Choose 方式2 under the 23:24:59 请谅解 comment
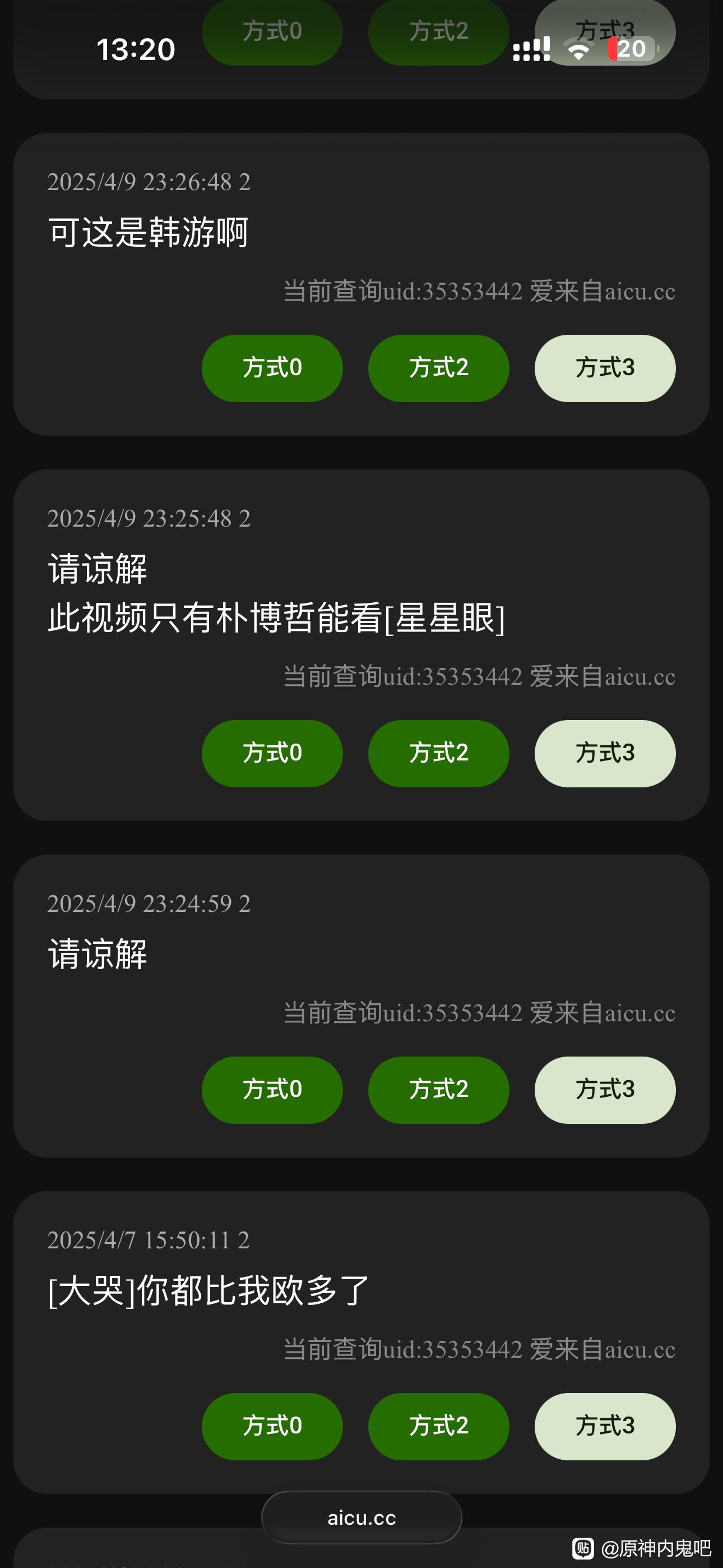The height and width of the screenshot is (1568, 723). 438,1090
